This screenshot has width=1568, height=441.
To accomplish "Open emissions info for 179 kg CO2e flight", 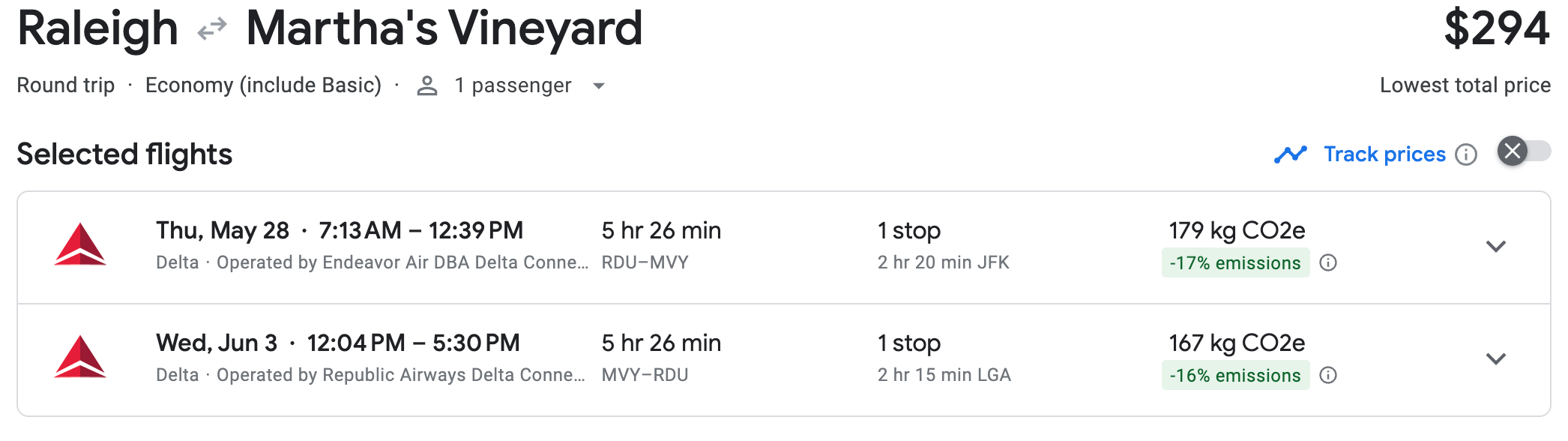I will click(x=1328, y=263).
